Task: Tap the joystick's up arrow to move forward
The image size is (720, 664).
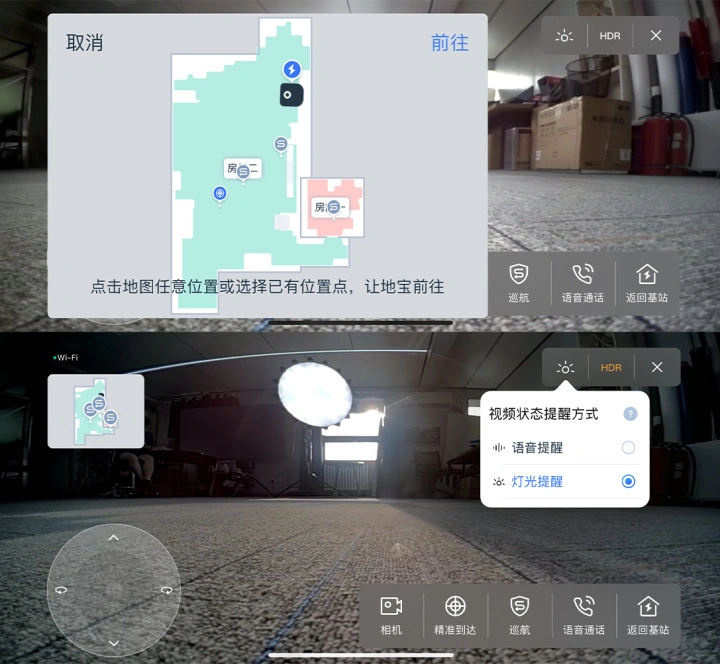Action: [113, 538]
